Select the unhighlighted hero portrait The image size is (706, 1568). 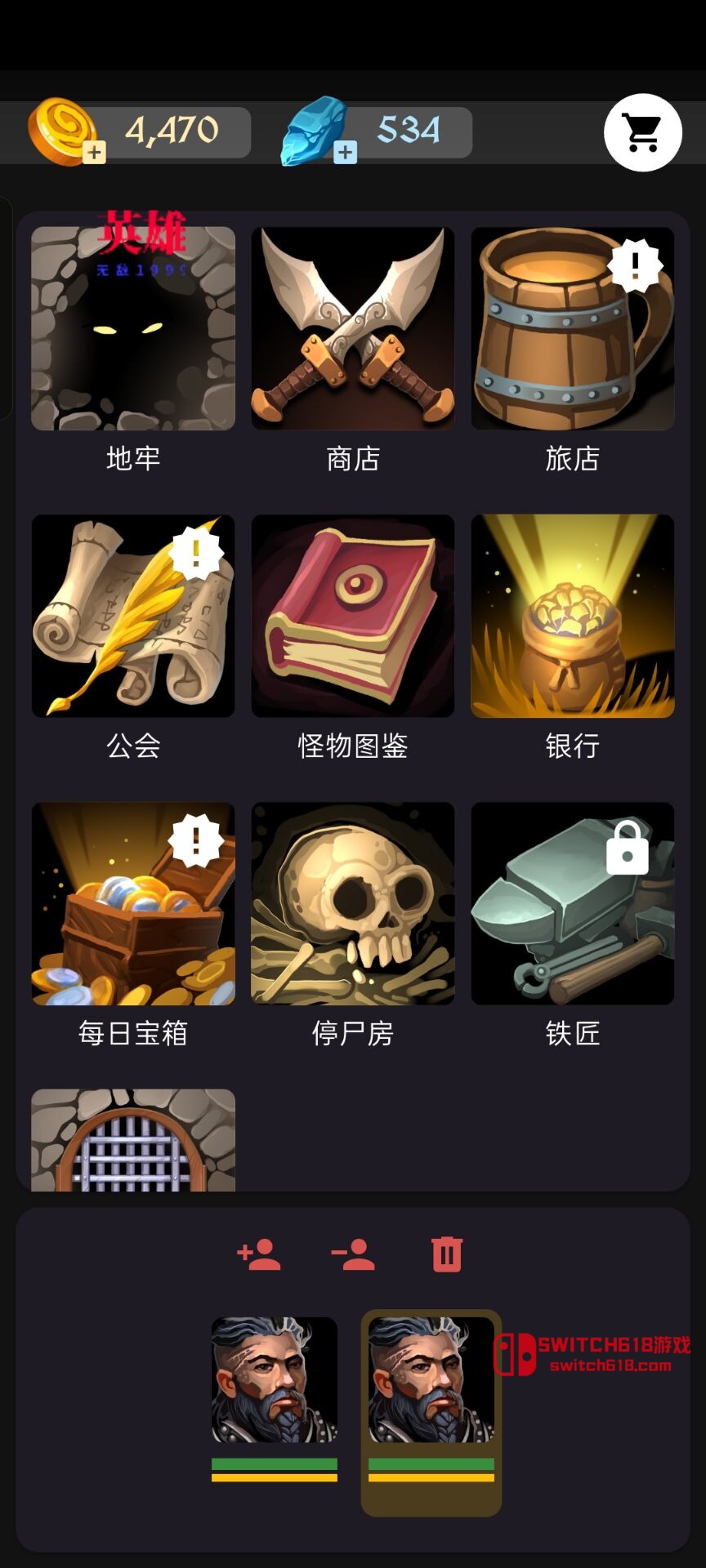[275, 1380]
